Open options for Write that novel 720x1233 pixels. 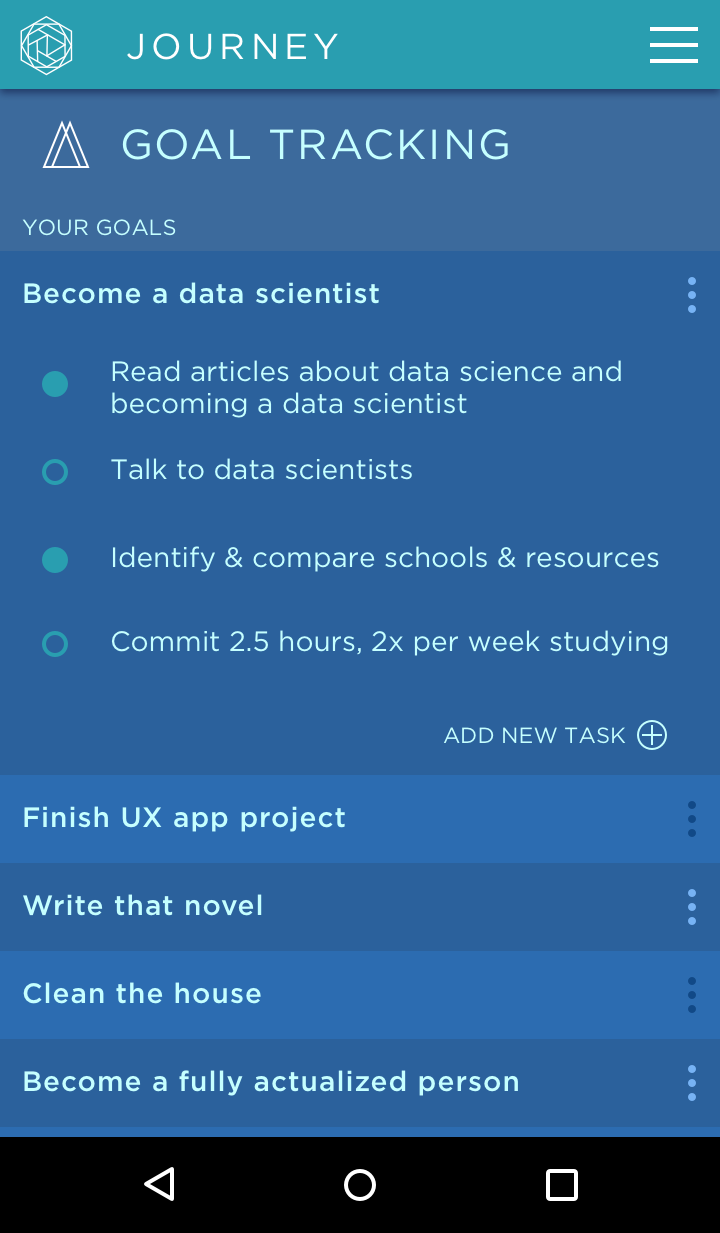(691, 907)
